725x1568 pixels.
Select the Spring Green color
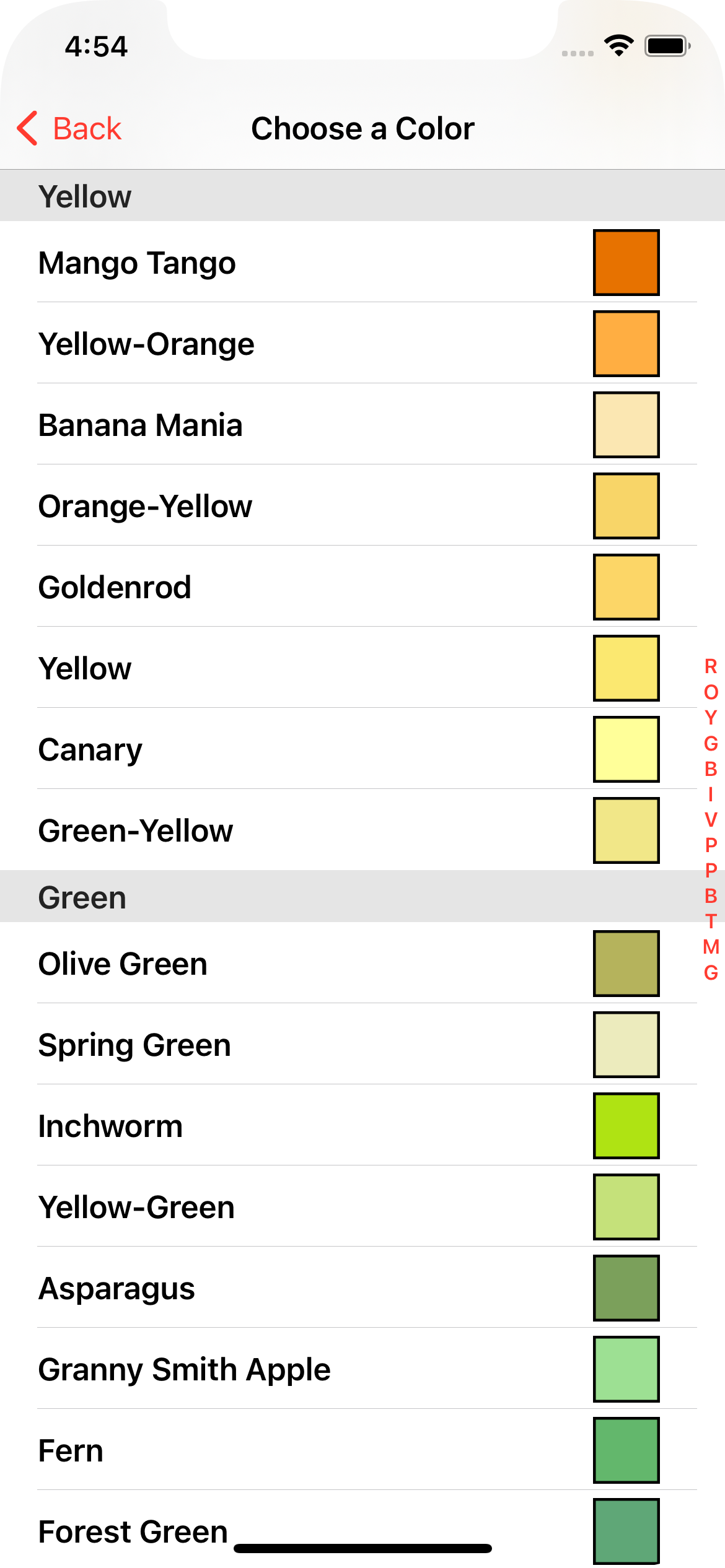pyautogui.click(x=362, y=1044)
